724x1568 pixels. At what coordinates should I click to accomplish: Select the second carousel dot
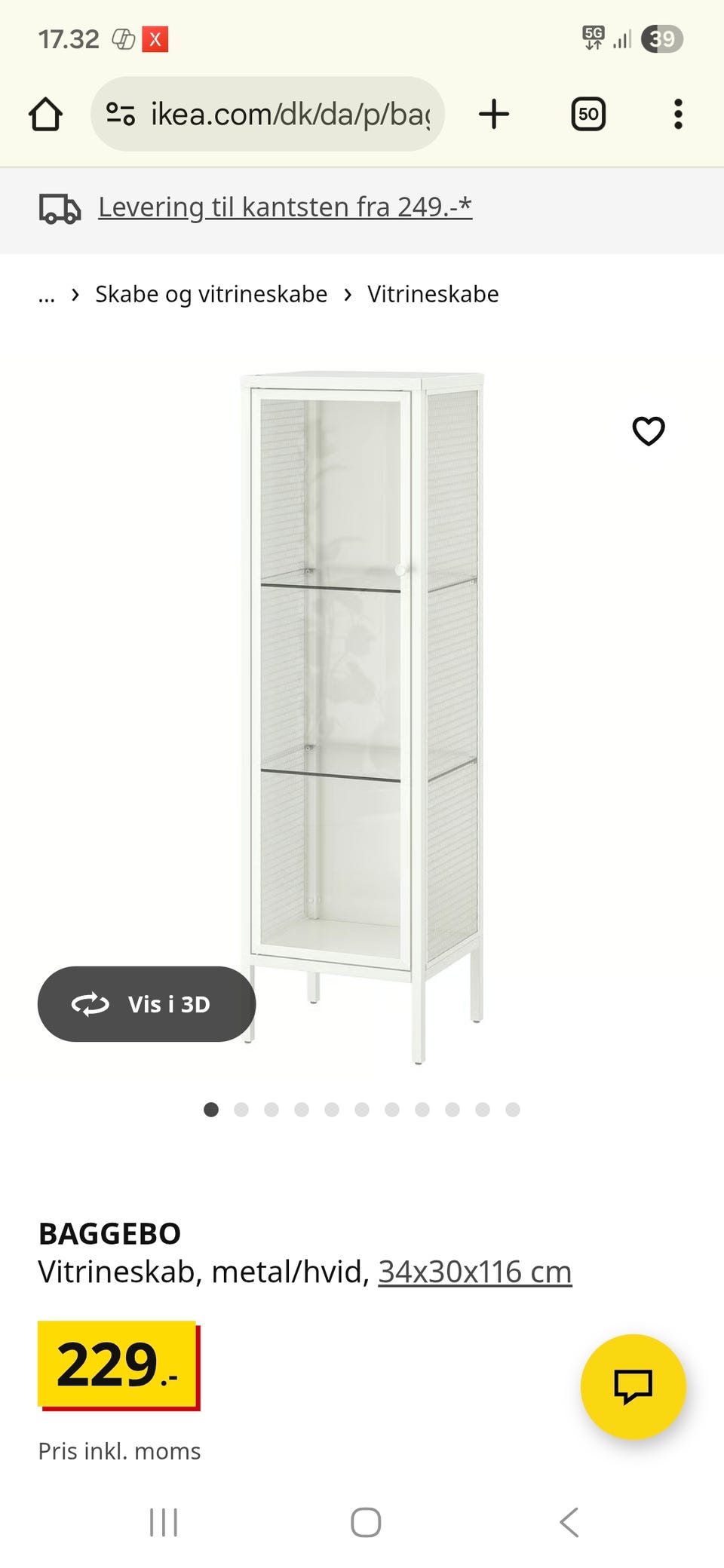(x=241, y=1110)
